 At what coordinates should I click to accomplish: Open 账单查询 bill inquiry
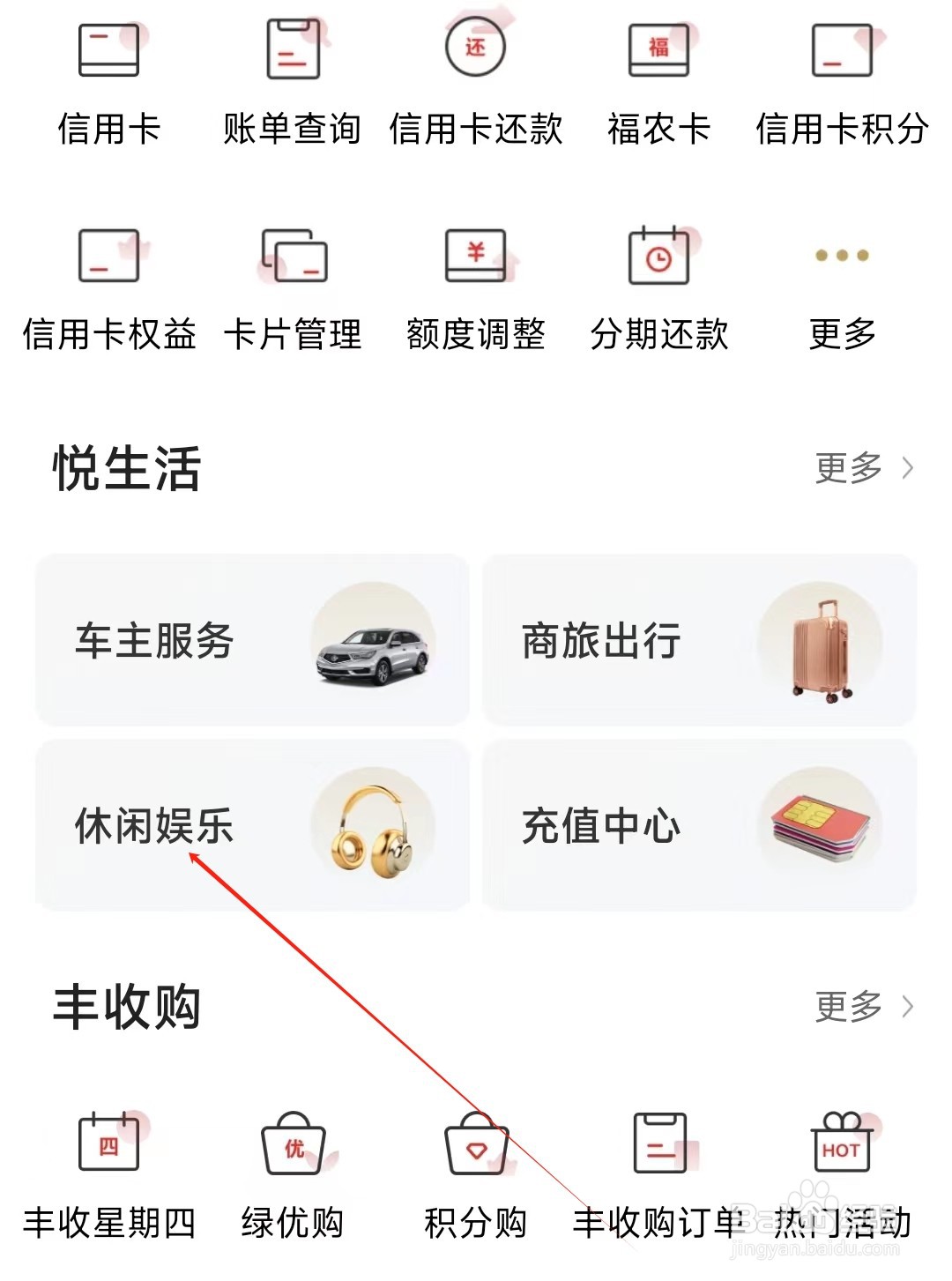click(292, 81)
